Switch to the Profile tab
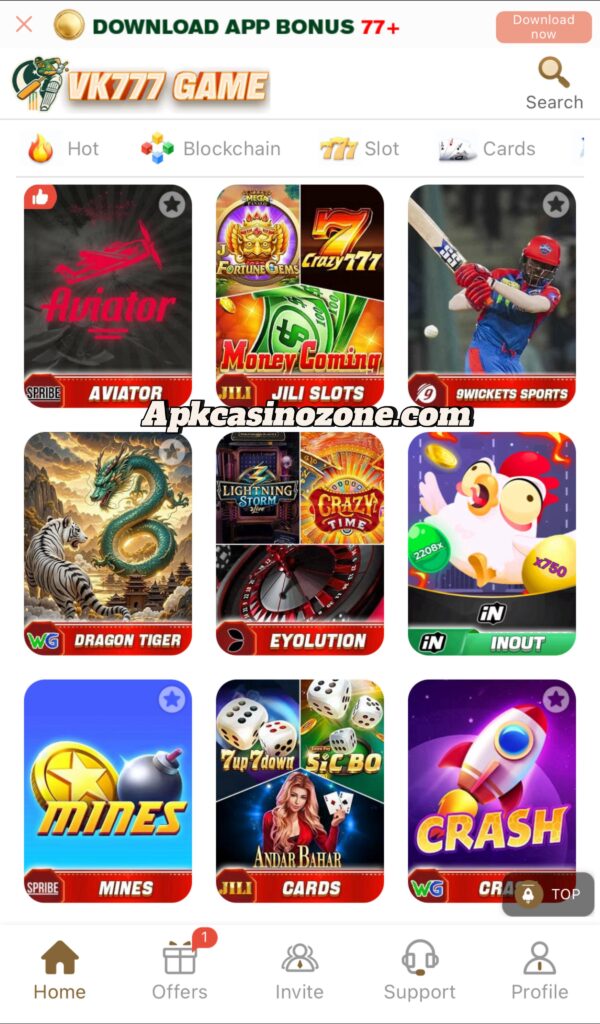Image resolution: width=600 pixels, height=1024 pixels. pos(539,970)
